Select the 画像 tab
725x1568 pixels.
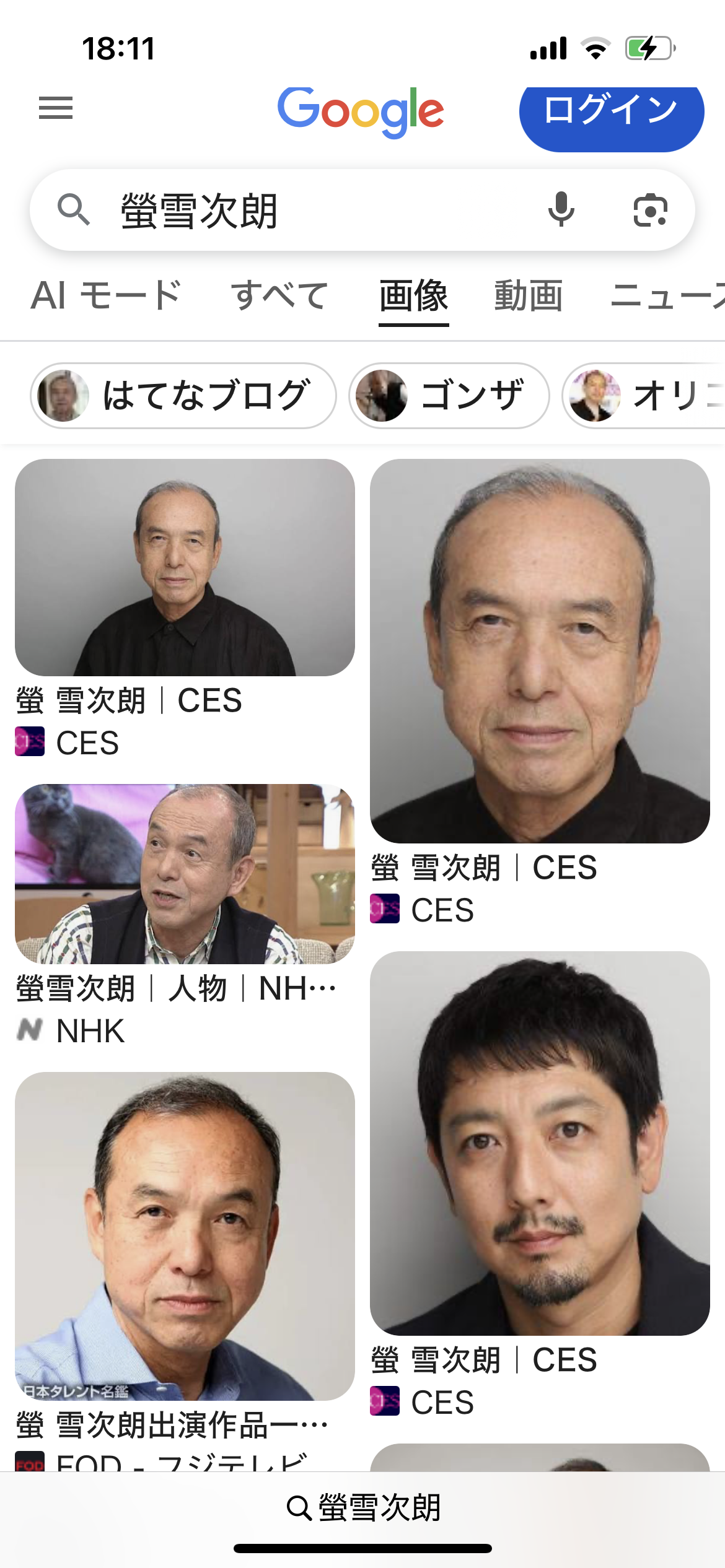coord(413,295)
